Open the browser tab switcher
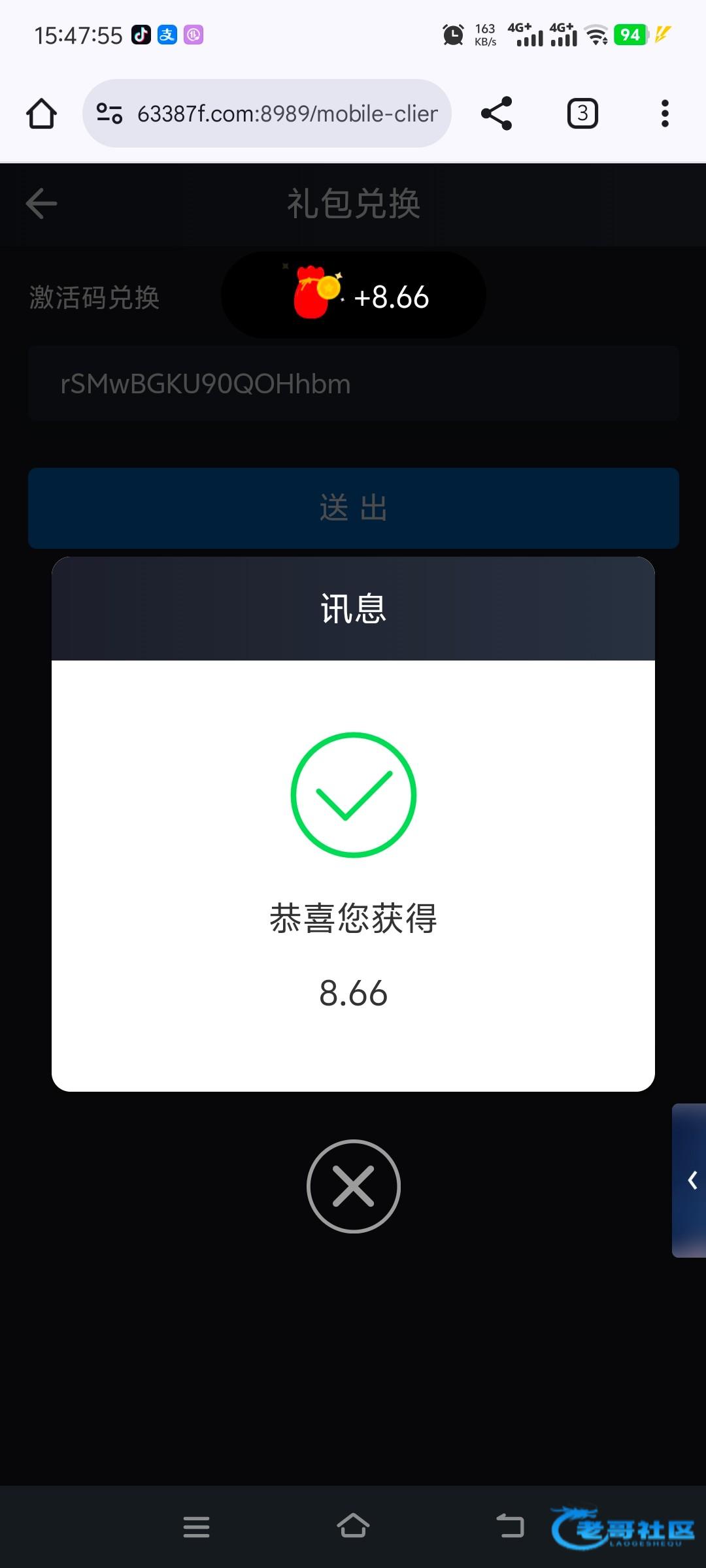This screenshot has height=1568, width=706. point(582,114)
